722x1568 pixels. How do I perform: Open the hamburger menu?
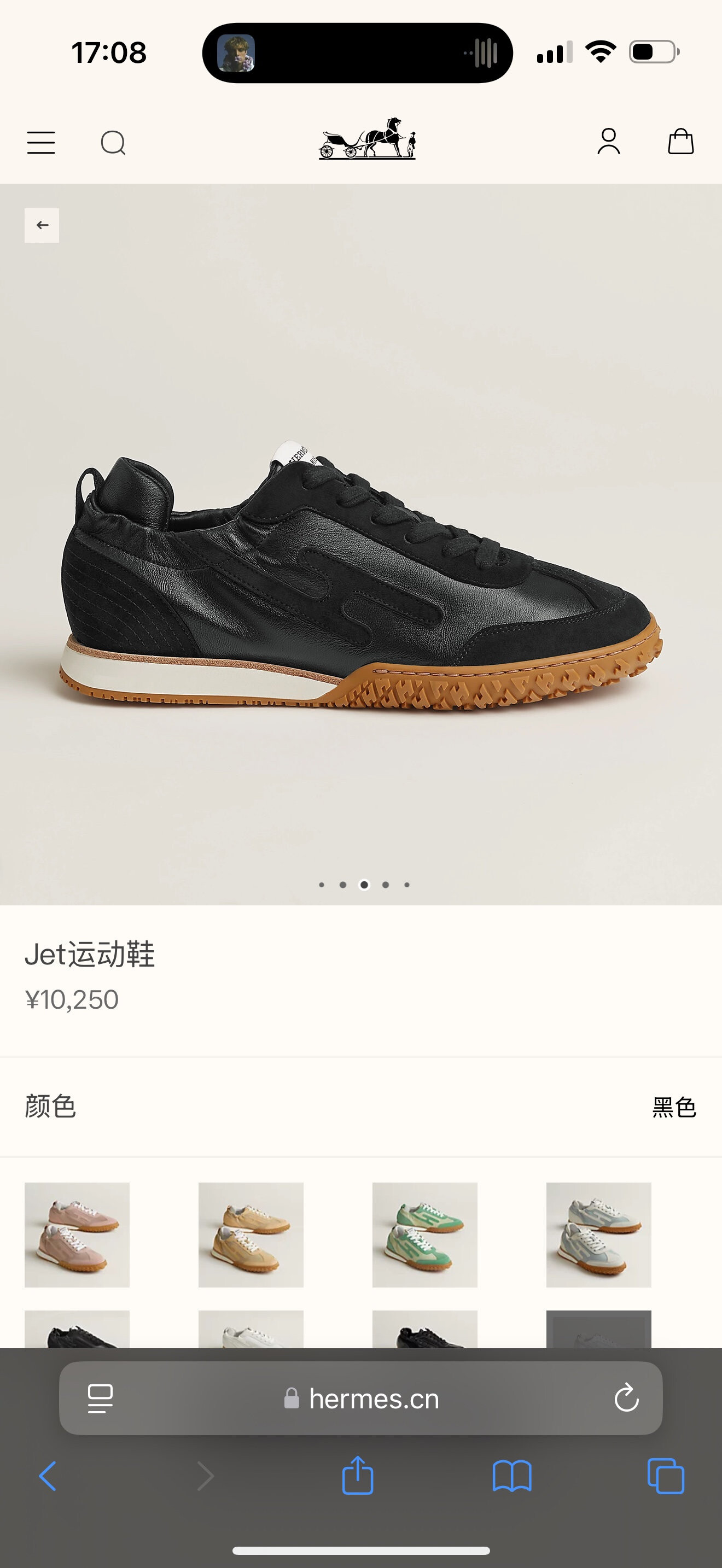point(41,143)
